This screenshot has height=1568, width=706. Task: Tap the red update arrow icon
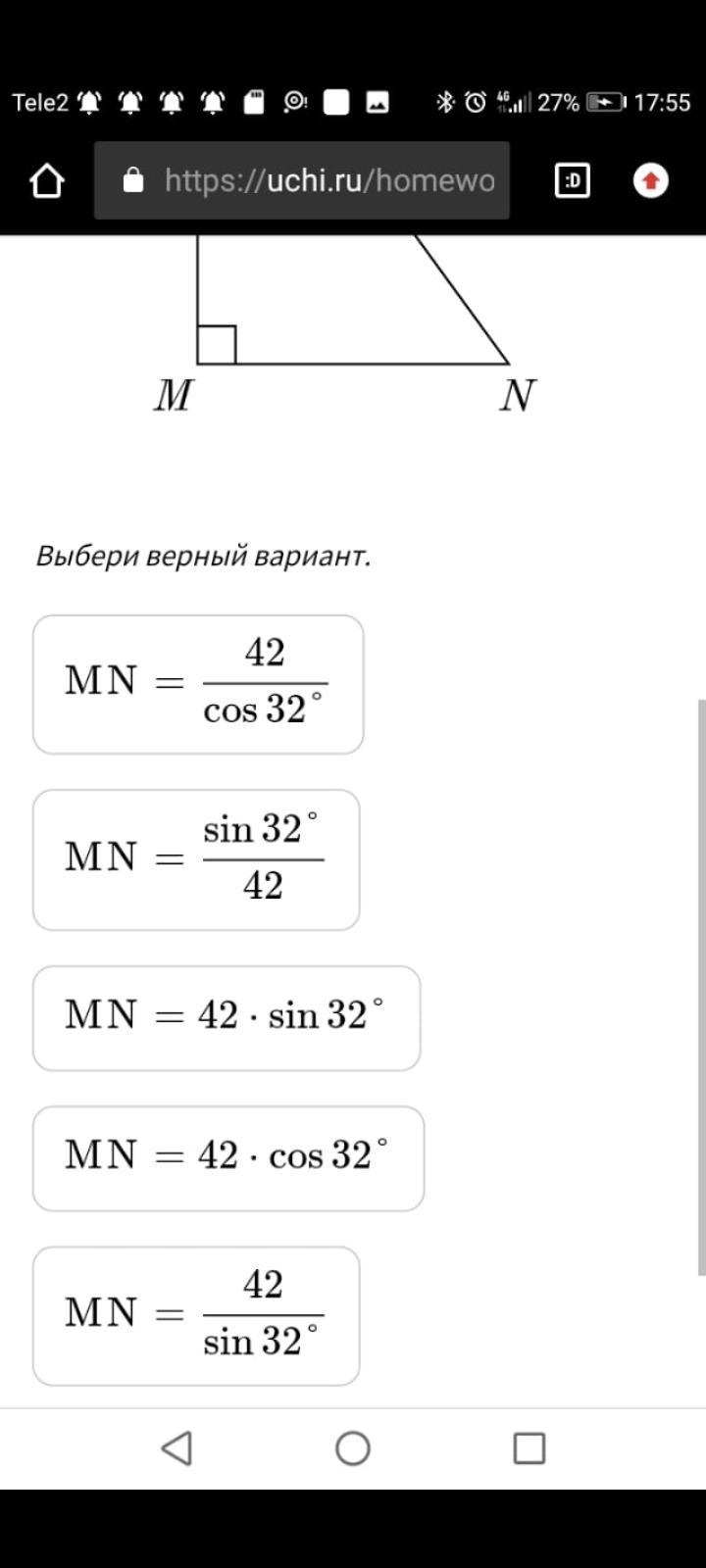pyautogui.click(x=651, y=180)
